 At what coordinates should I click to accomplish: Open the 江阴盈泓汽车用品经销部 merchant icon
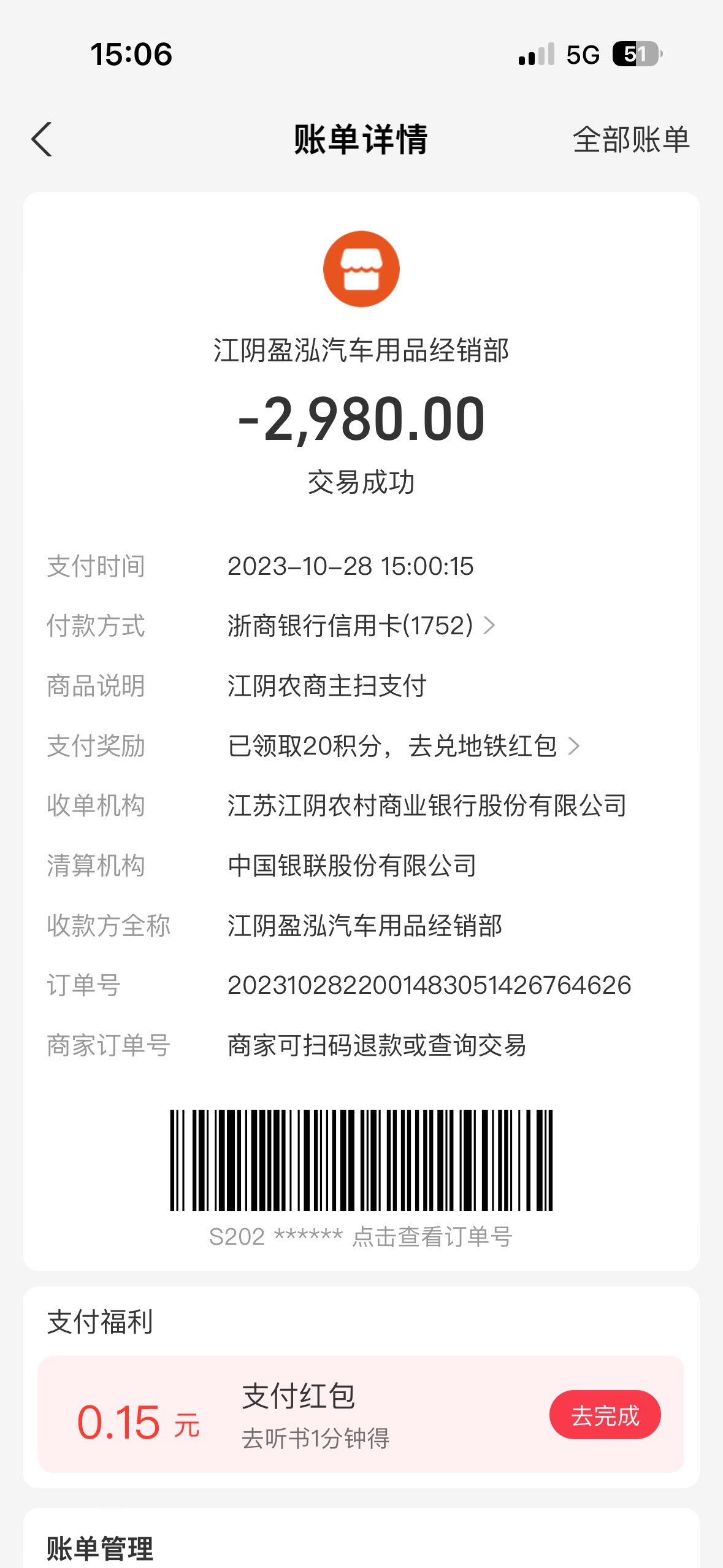361,269
